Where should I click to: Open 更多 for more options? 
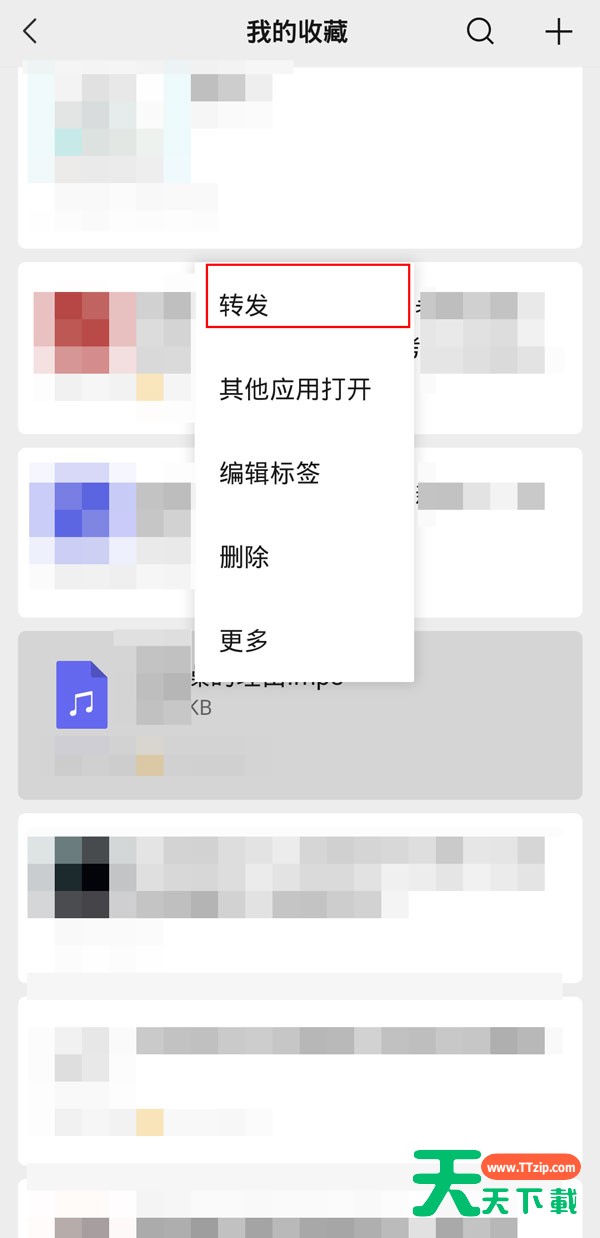[x=245, y=641]
